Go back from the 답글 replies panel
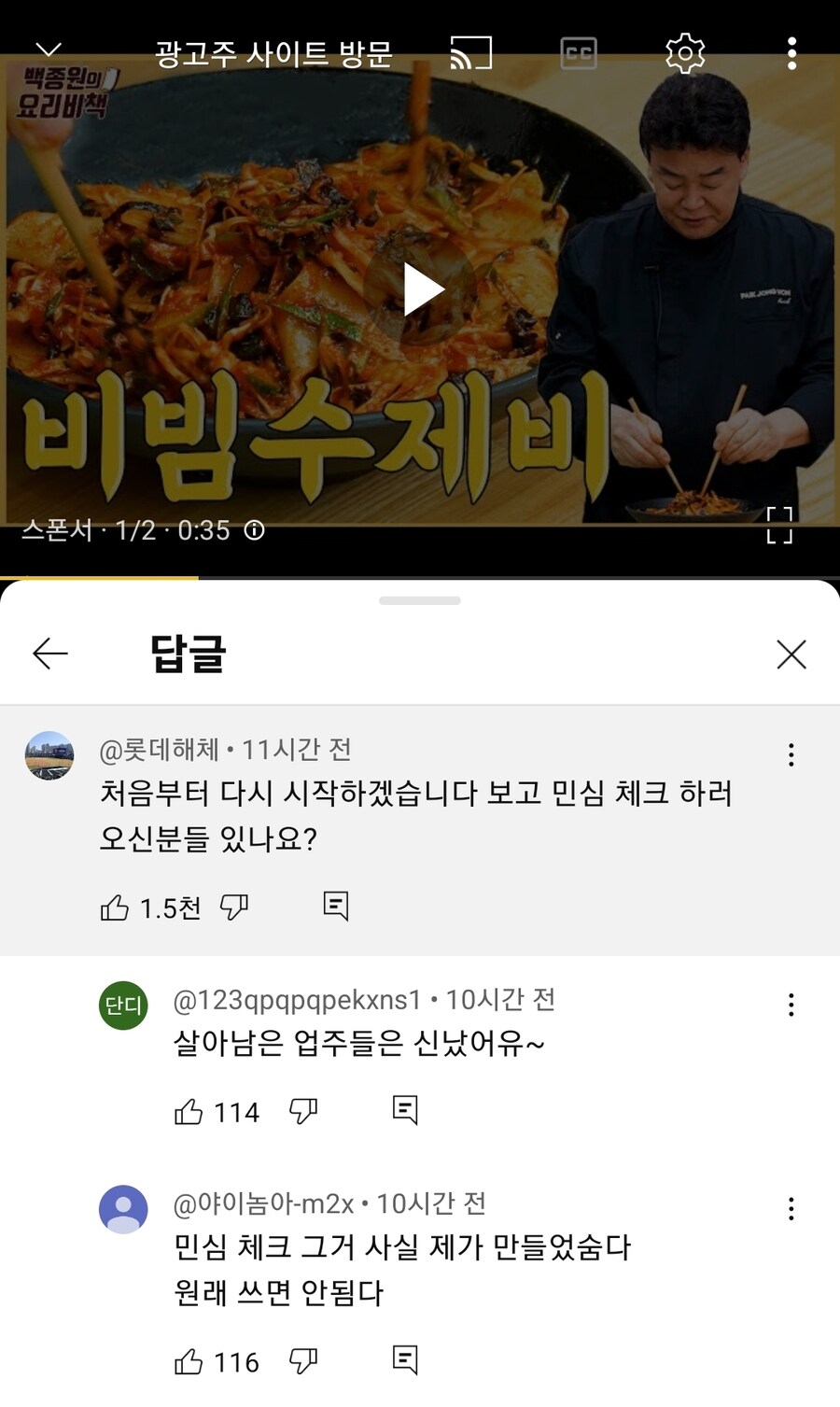 click(50, 654)
